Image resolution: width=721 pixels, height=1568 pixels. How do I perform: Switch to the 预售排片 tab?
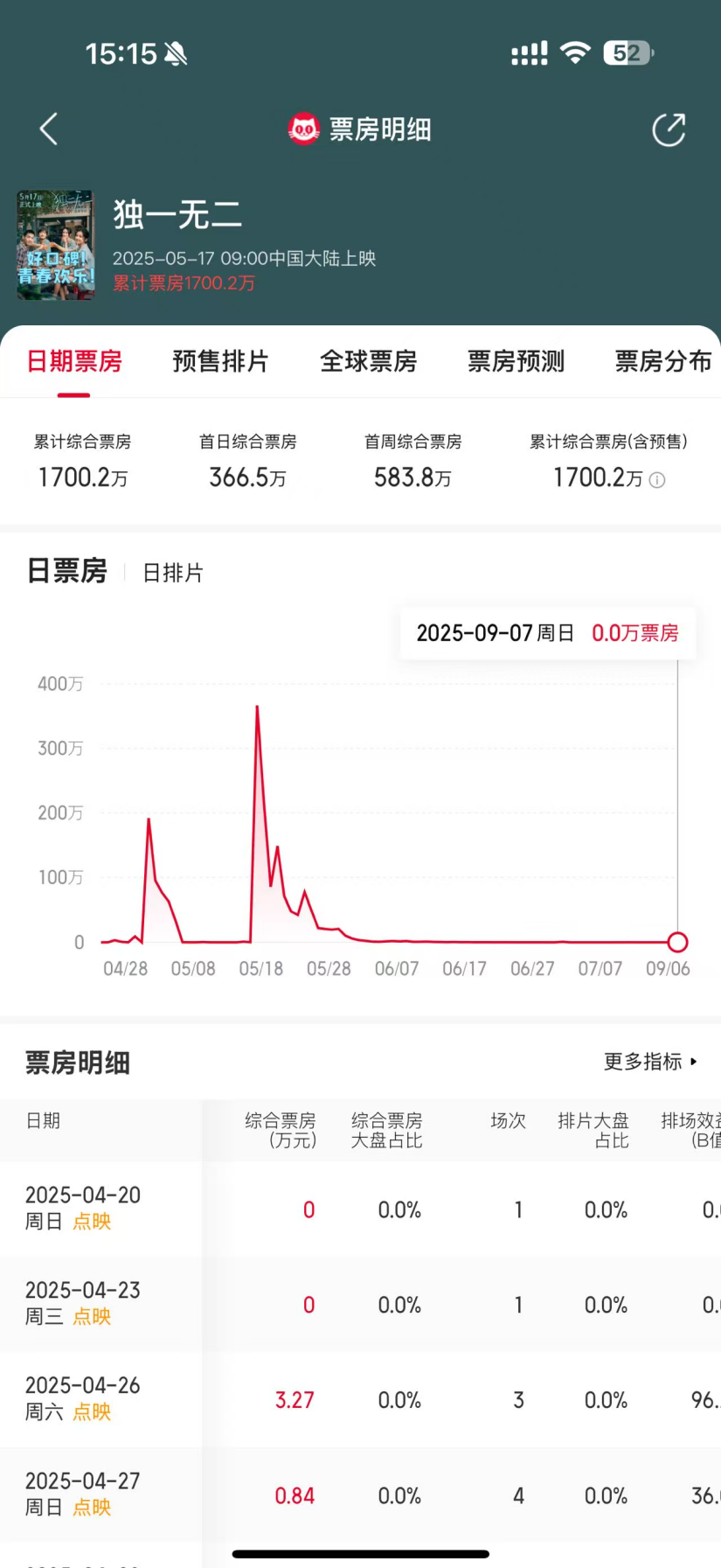point(220,361)
